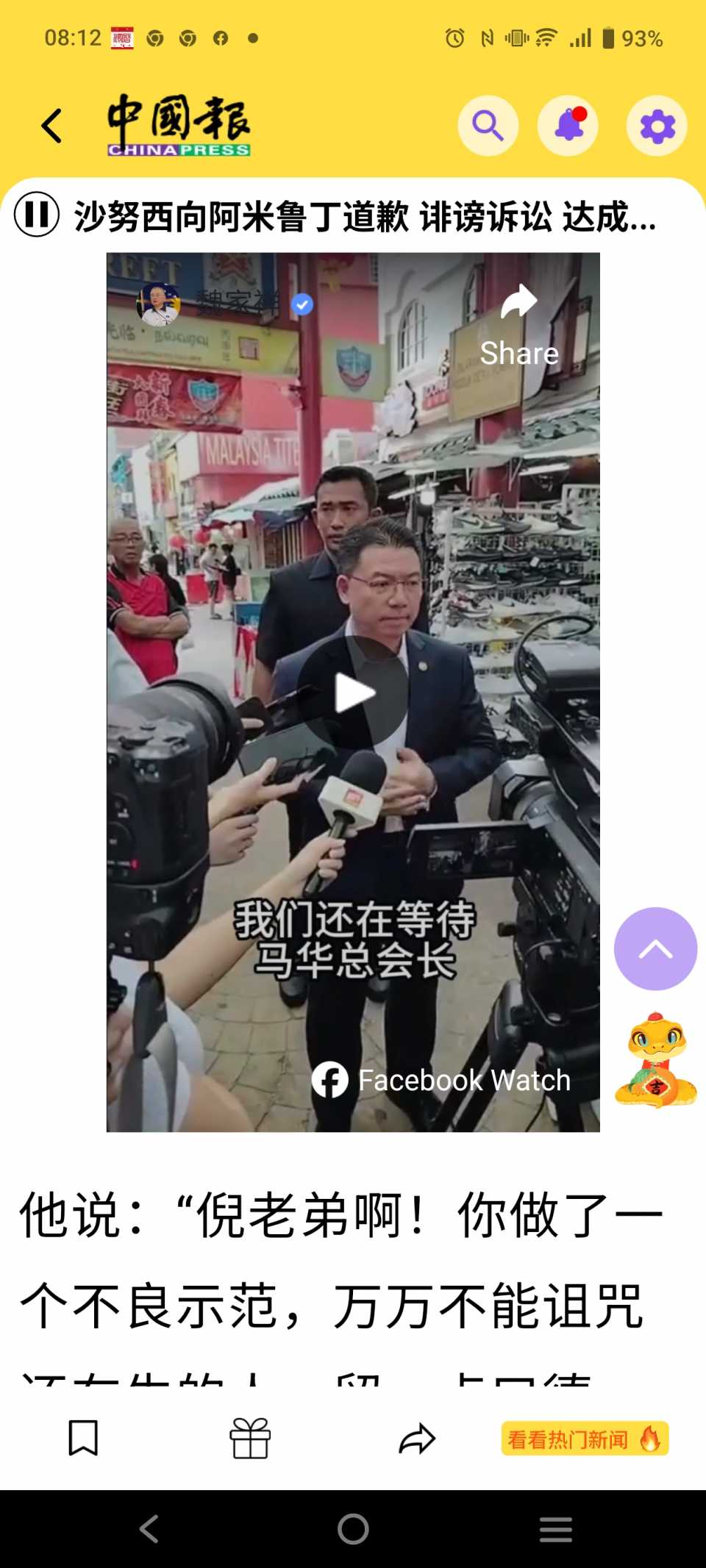This screenshot has height=1568, width=706.
Task: Open 看看热门新闻 hot news
Action: pyautogui.click(x=585, y=1439)
